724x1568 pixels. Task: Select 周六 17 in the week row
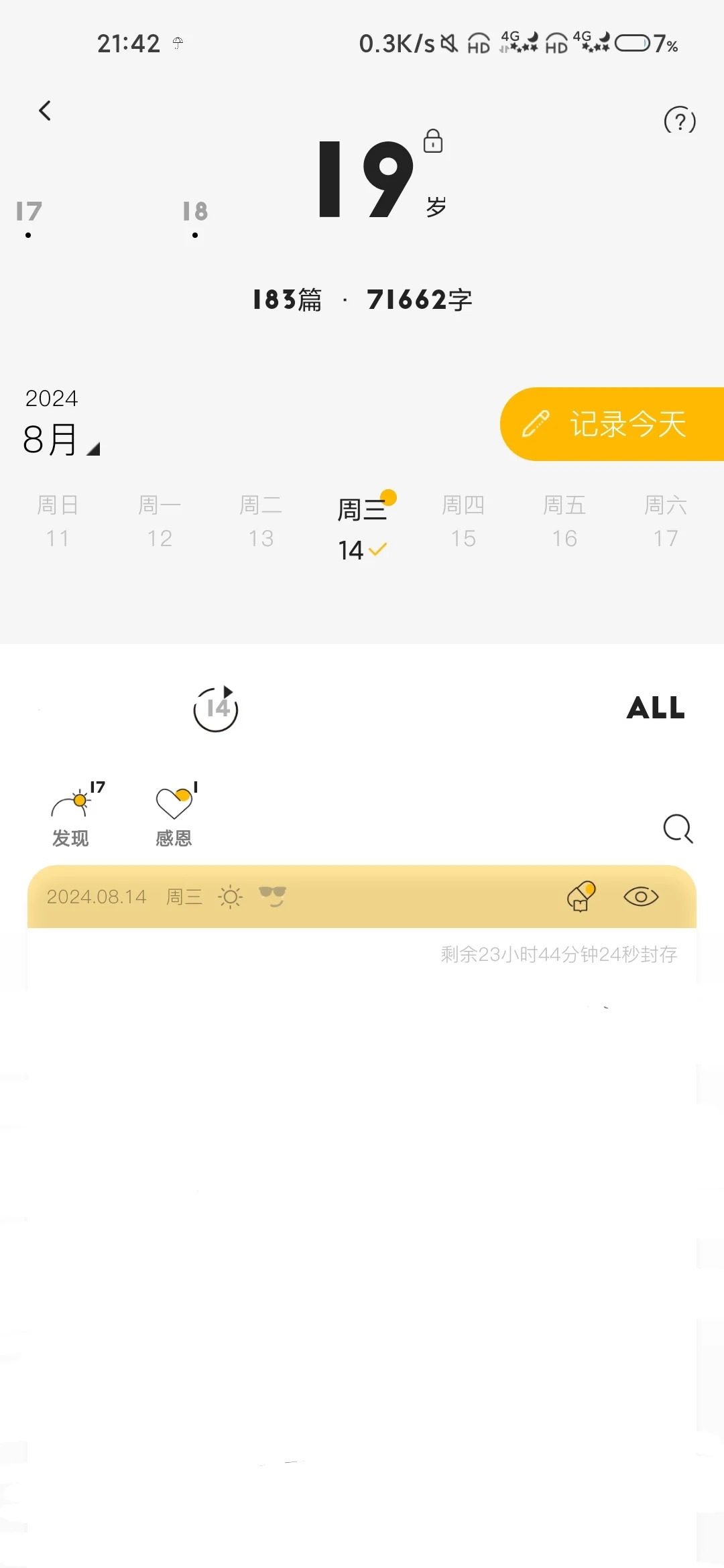click(x=666, y=522)
